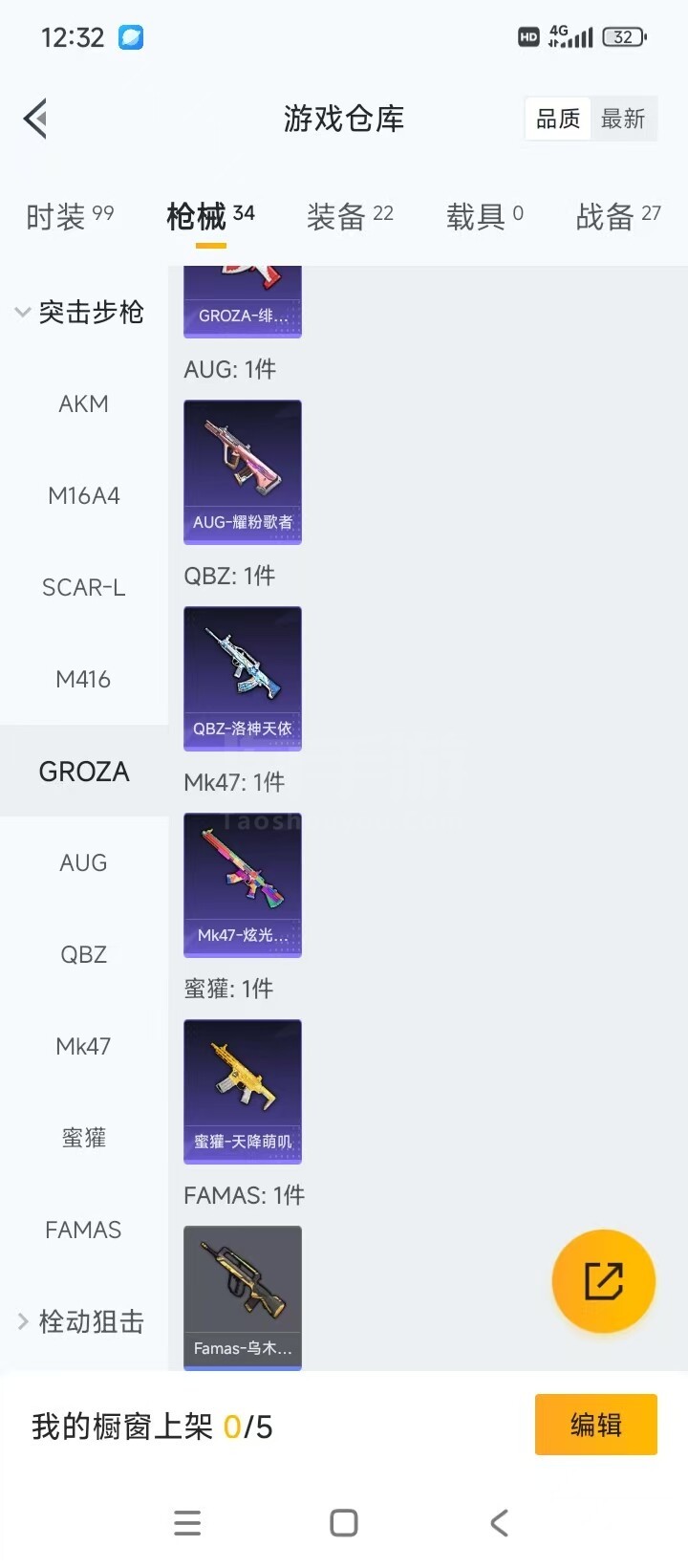Jump to FAMAS in the side list
Viewport: 688px width, 1568px height.
83,1230
